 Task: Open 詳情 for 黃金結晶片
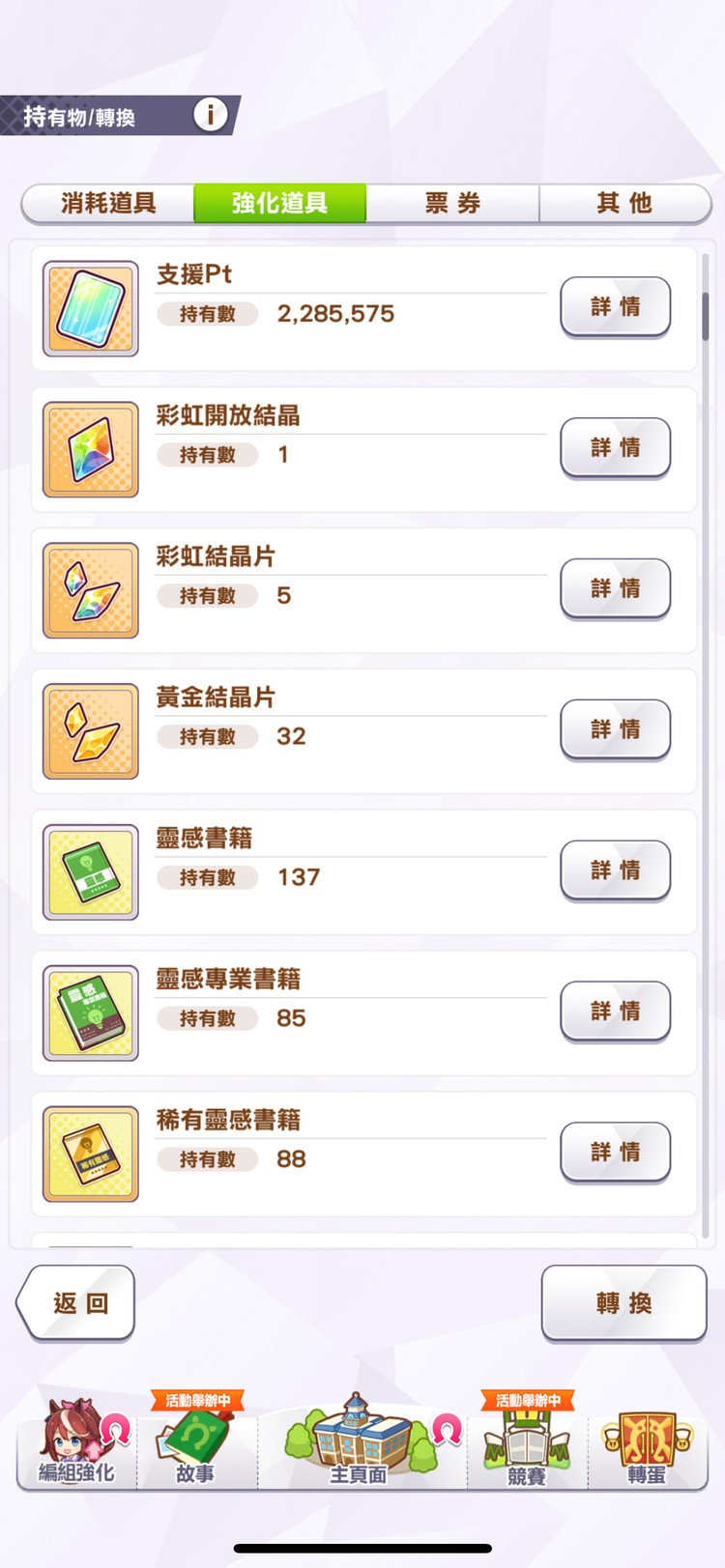[615, 730]
